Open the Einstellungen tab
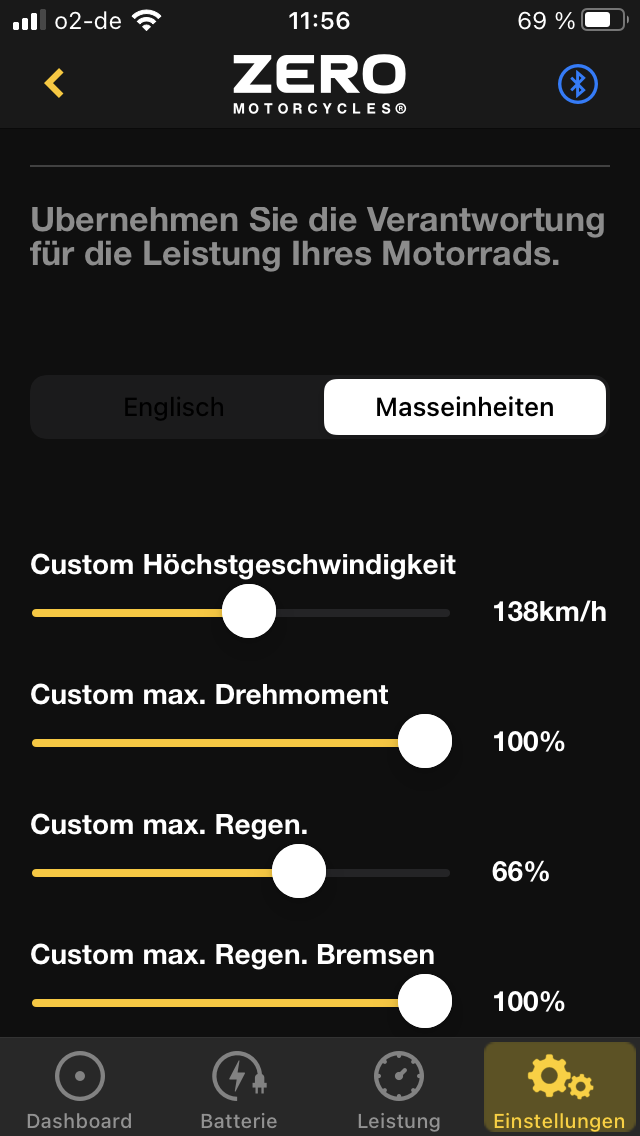Viewport: 640px width, 1136px height. coord(559,1090)
